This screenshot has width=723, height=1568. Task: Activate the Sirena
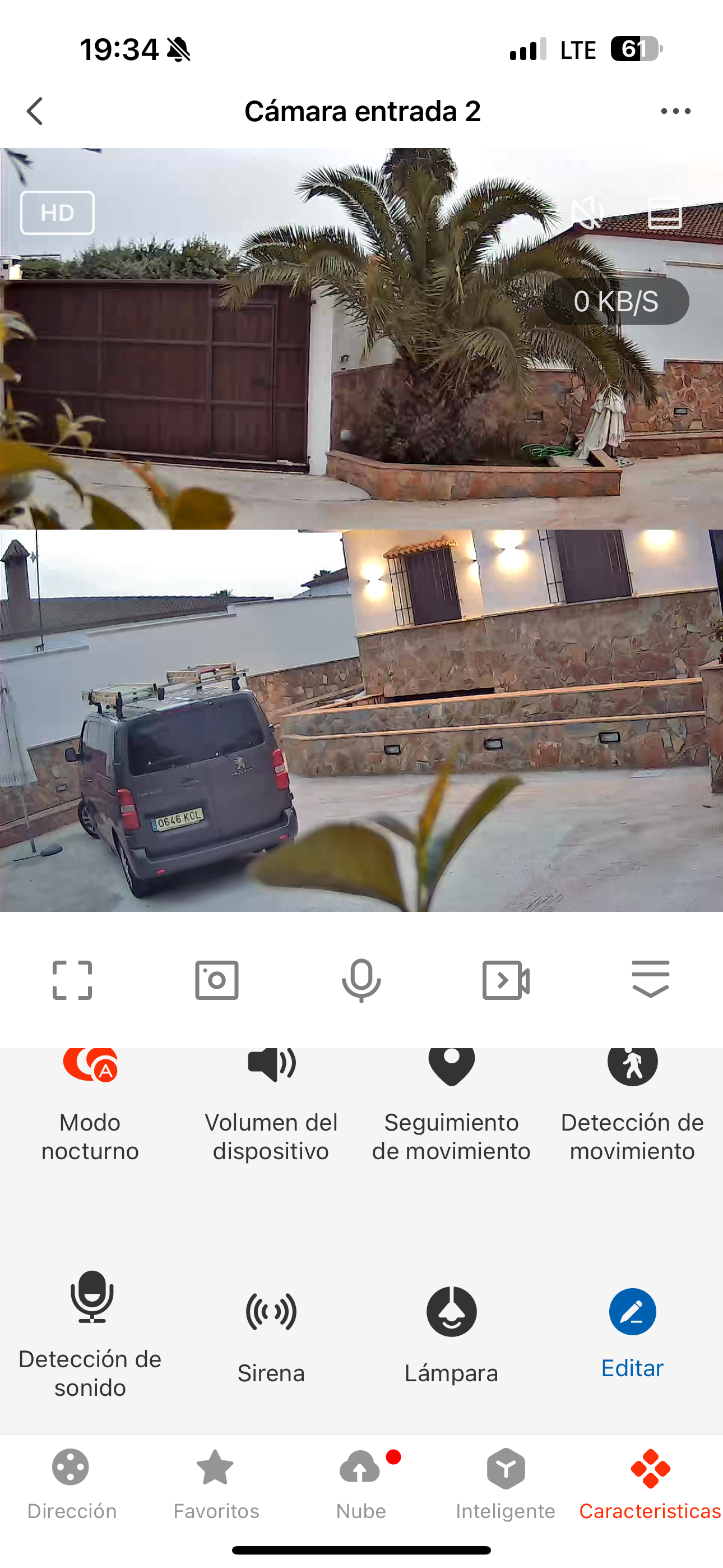point(271,1333)
